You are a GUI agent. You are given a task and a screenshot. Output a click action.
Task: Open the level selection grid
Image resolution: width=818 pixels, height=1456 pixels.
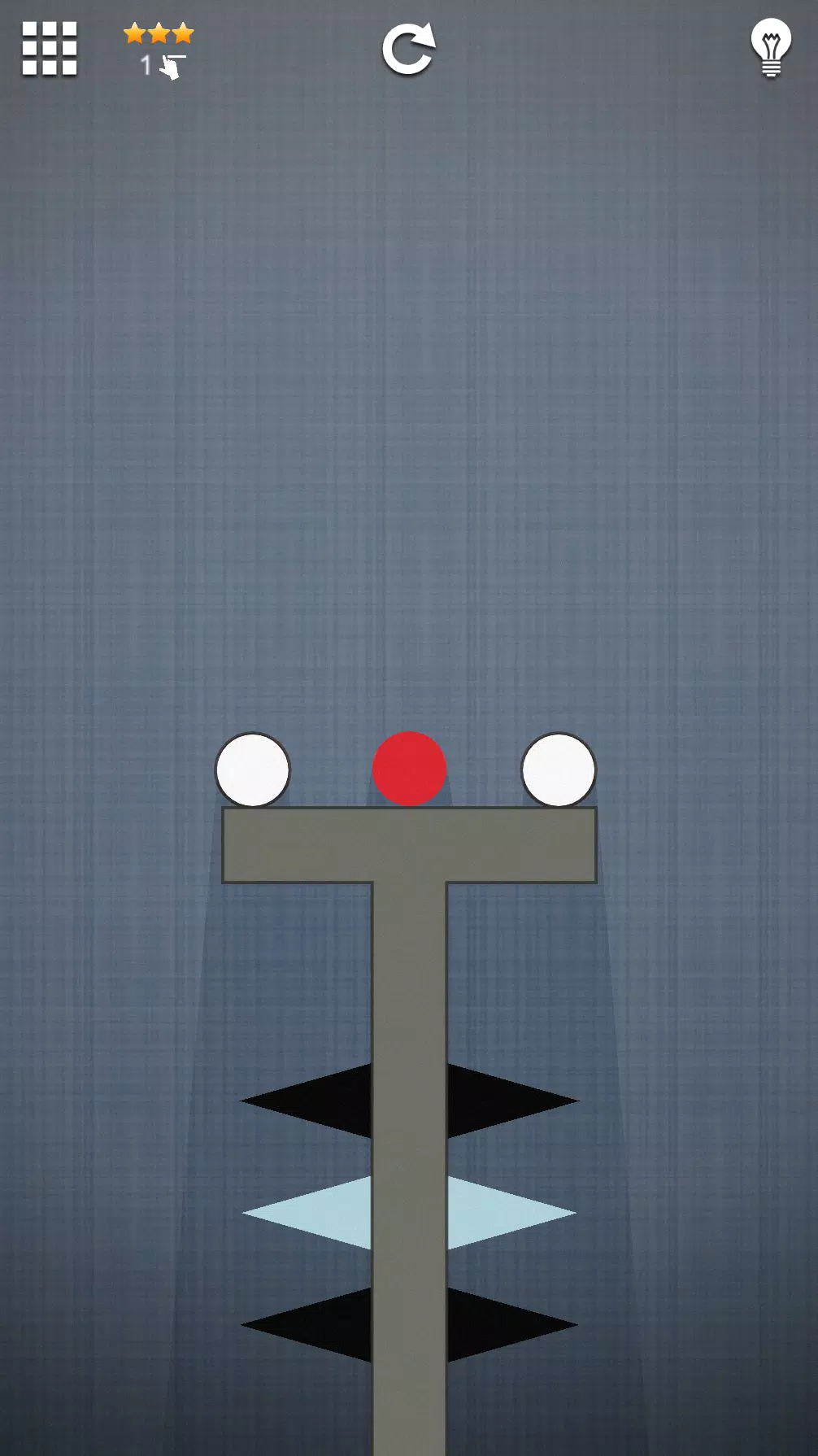50,49
